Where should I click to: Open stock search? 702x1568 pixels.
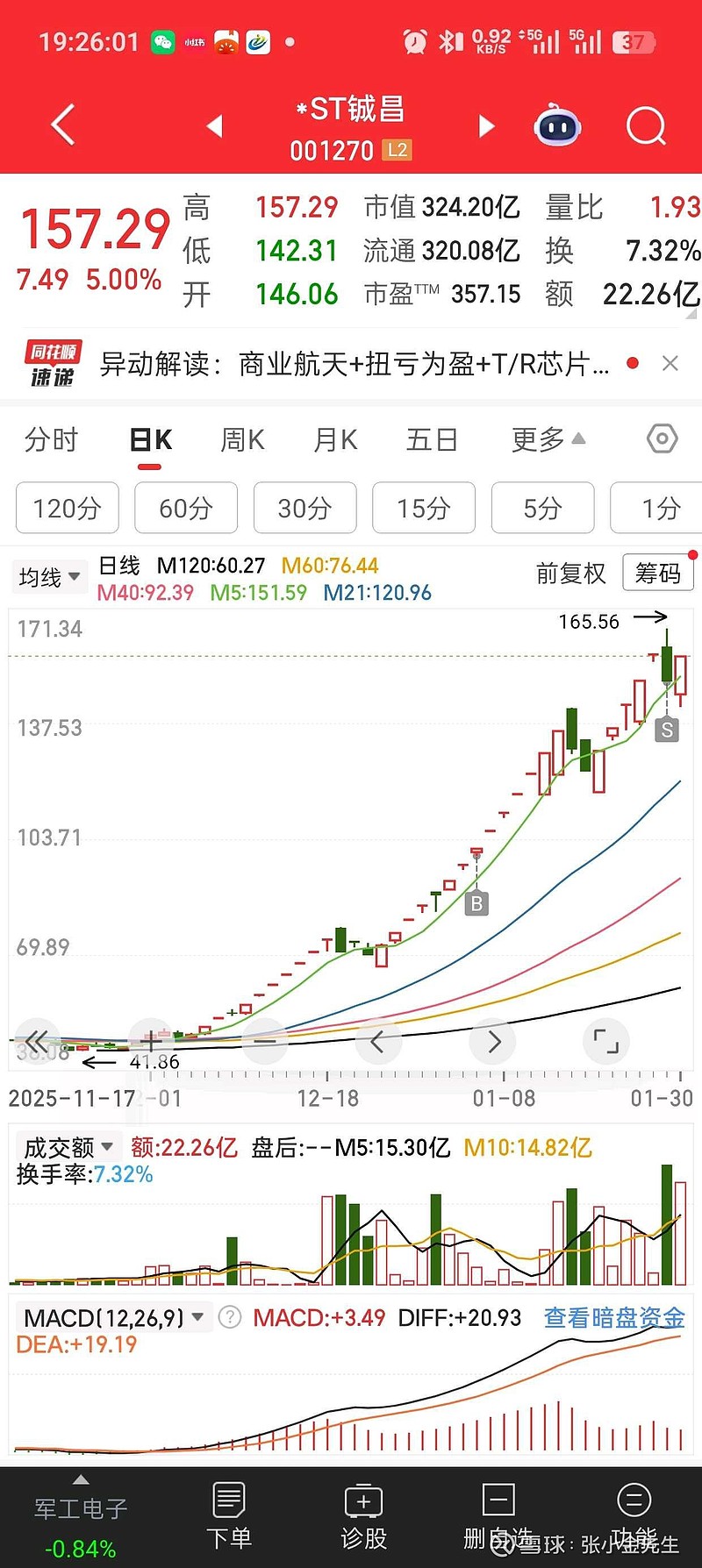click(x=646, y=127)
